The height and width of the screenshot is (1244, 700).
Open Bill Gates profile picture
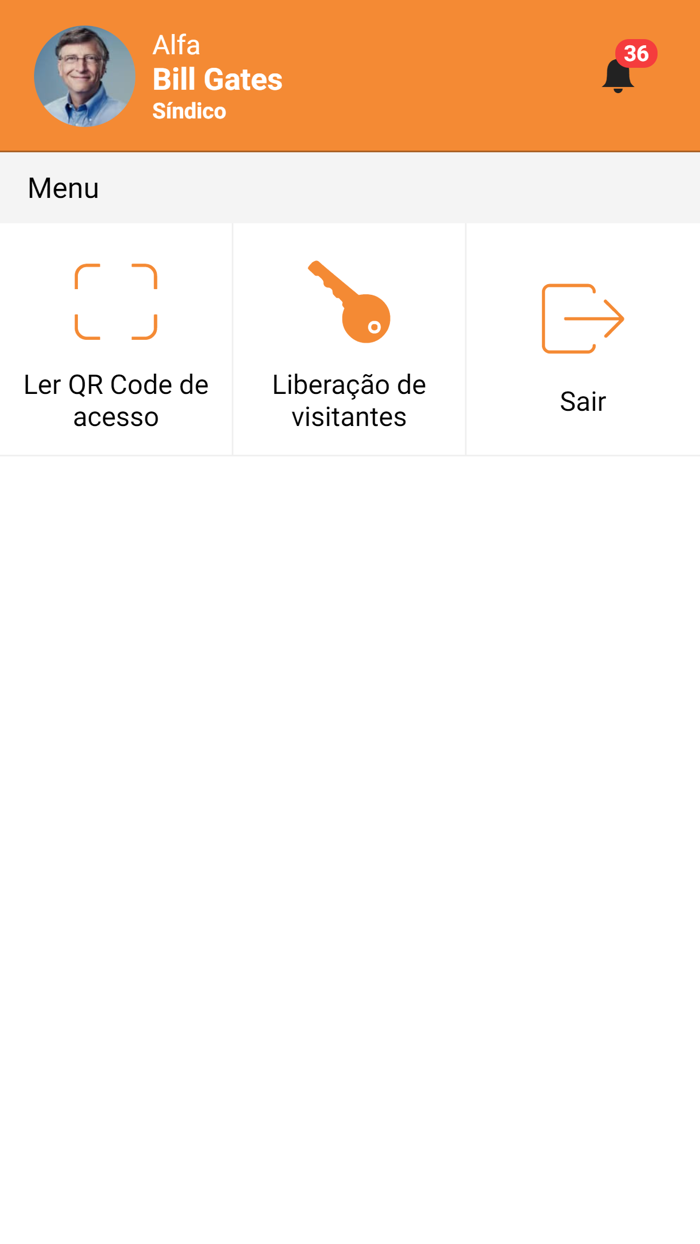[85, 77]
